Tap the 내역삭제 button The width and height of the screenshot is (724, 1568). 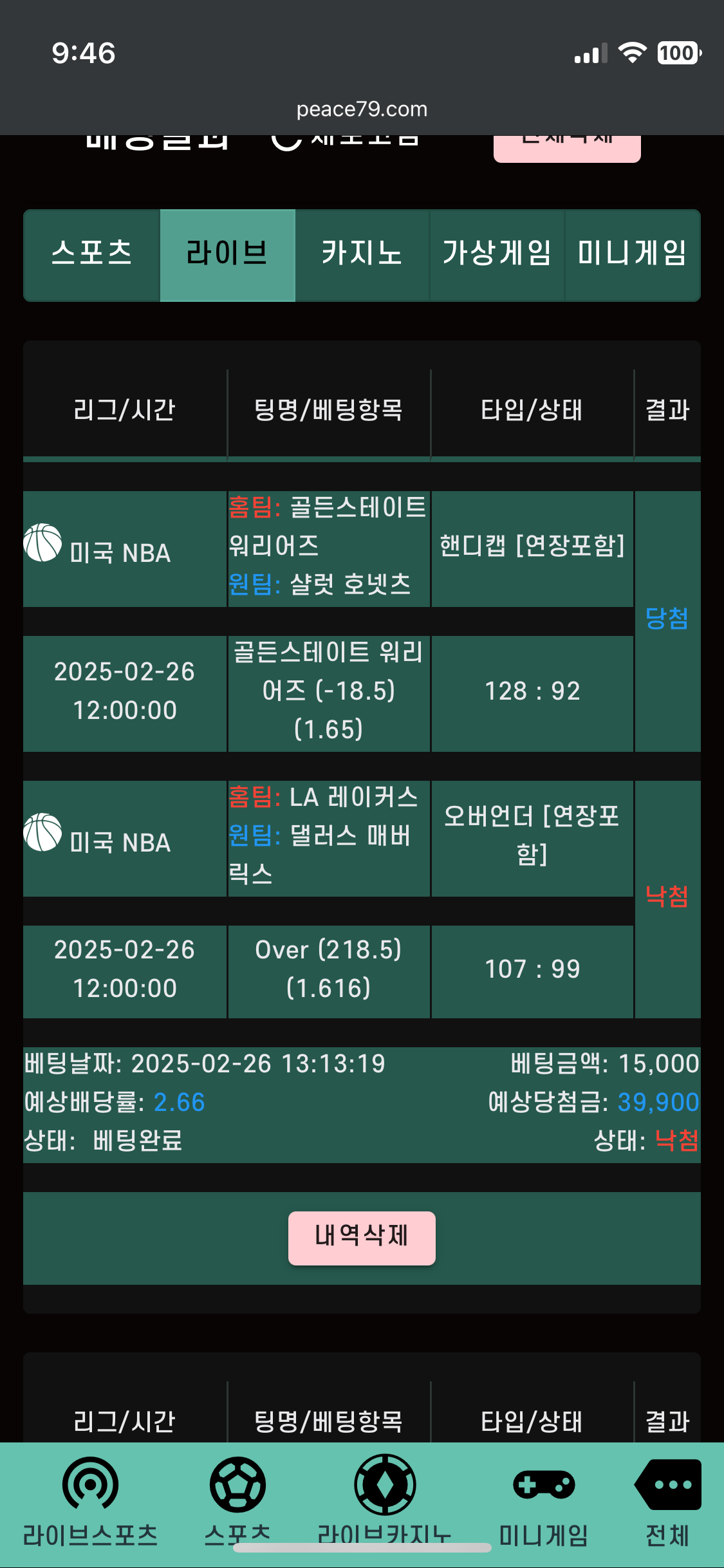coord(362,1238)
